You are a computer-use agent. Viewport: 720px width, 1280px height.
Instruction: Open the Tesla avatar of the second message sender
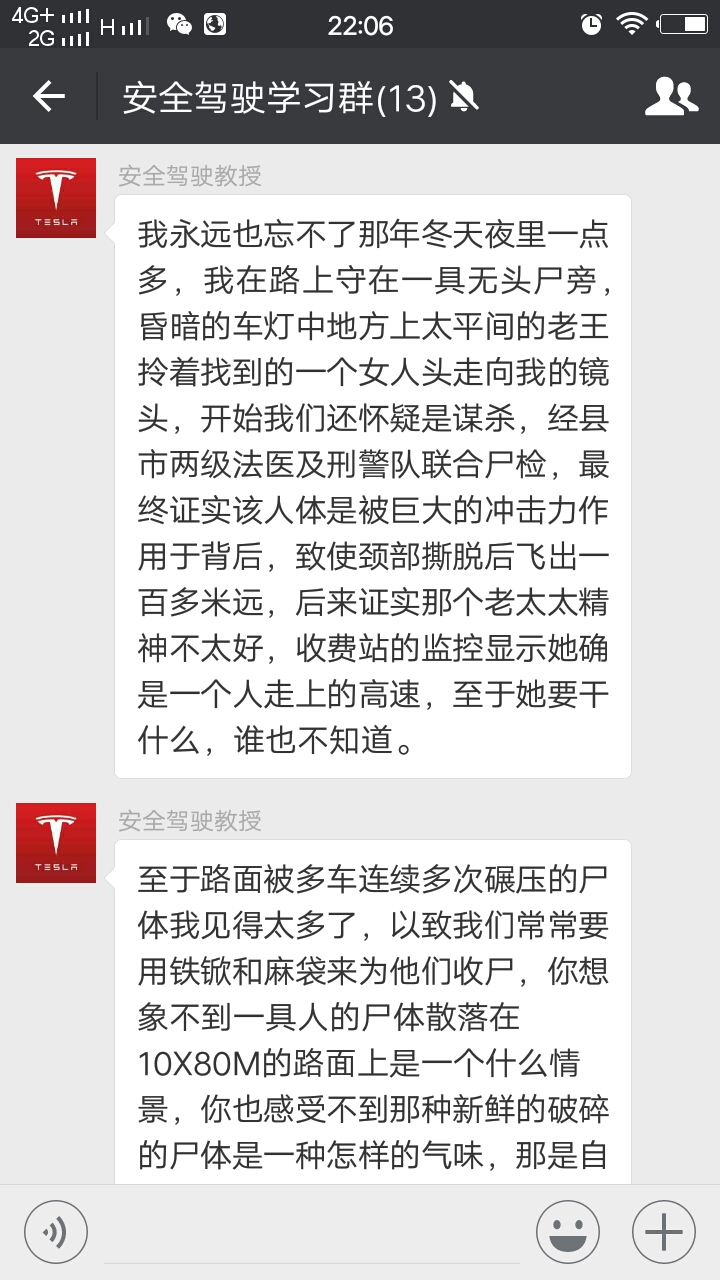coord(55,841)
